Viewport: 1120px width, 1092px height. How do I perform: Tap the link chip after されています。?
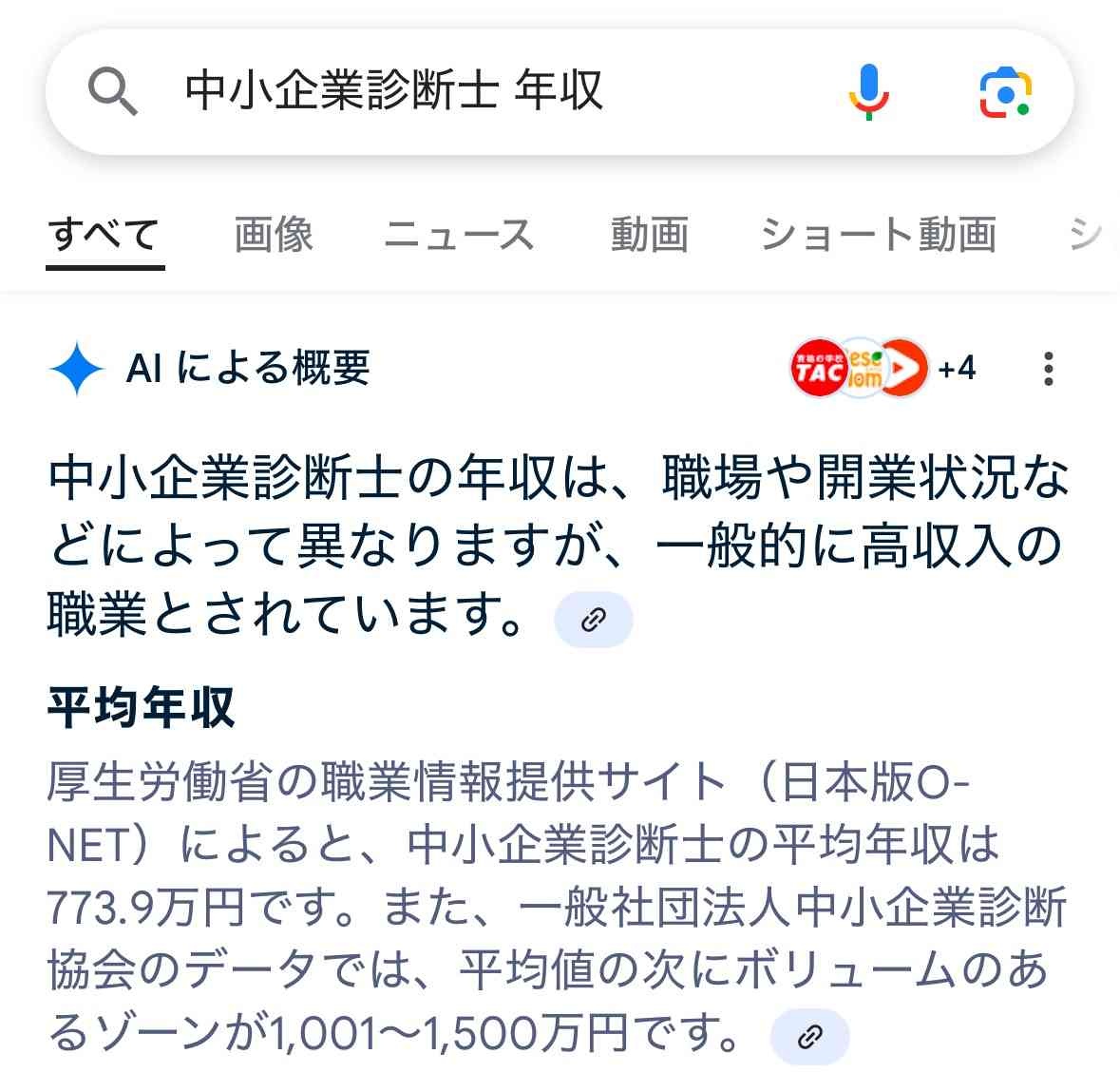point(594,621)
